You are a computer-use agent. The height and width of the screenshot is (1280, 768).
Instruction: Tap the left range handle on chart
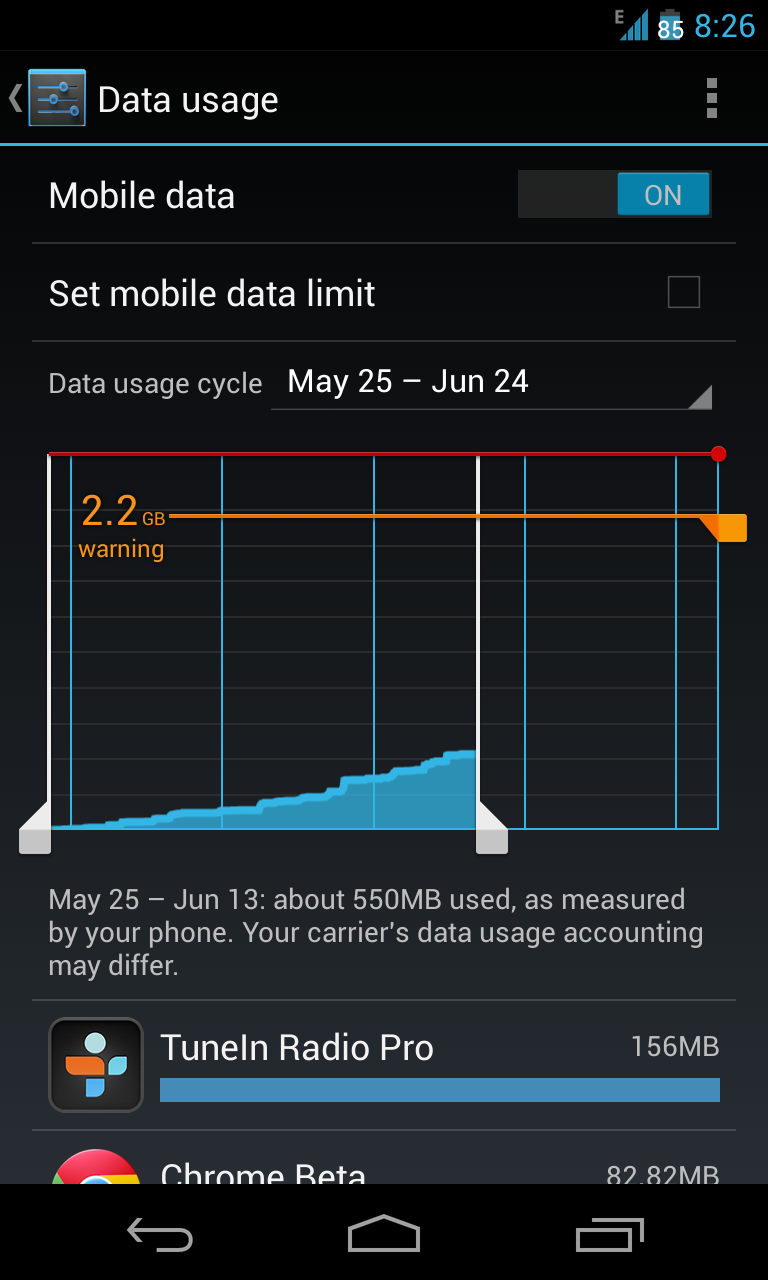click(35, 827)
